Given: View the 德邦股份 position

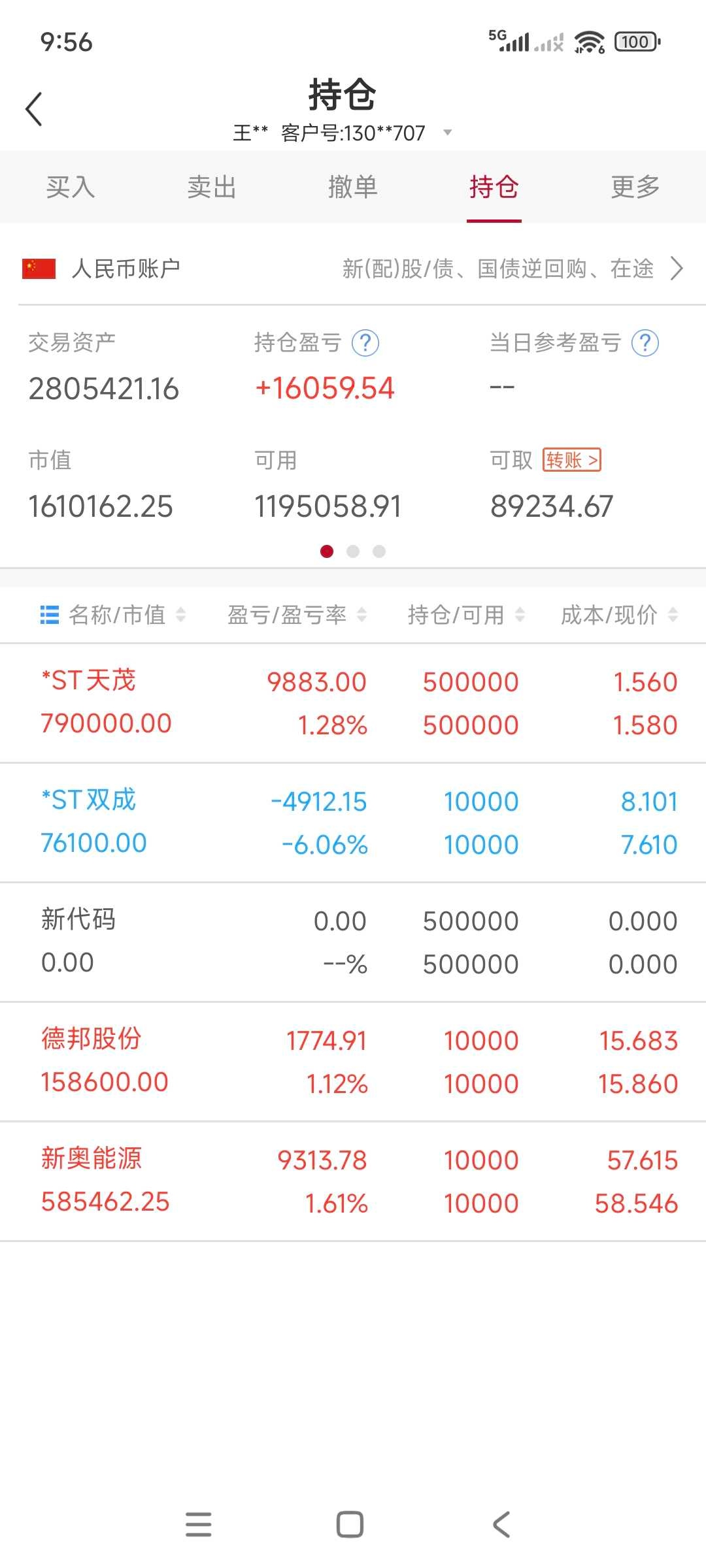Looking at the screenshot, I should [x=353, y=1062].
